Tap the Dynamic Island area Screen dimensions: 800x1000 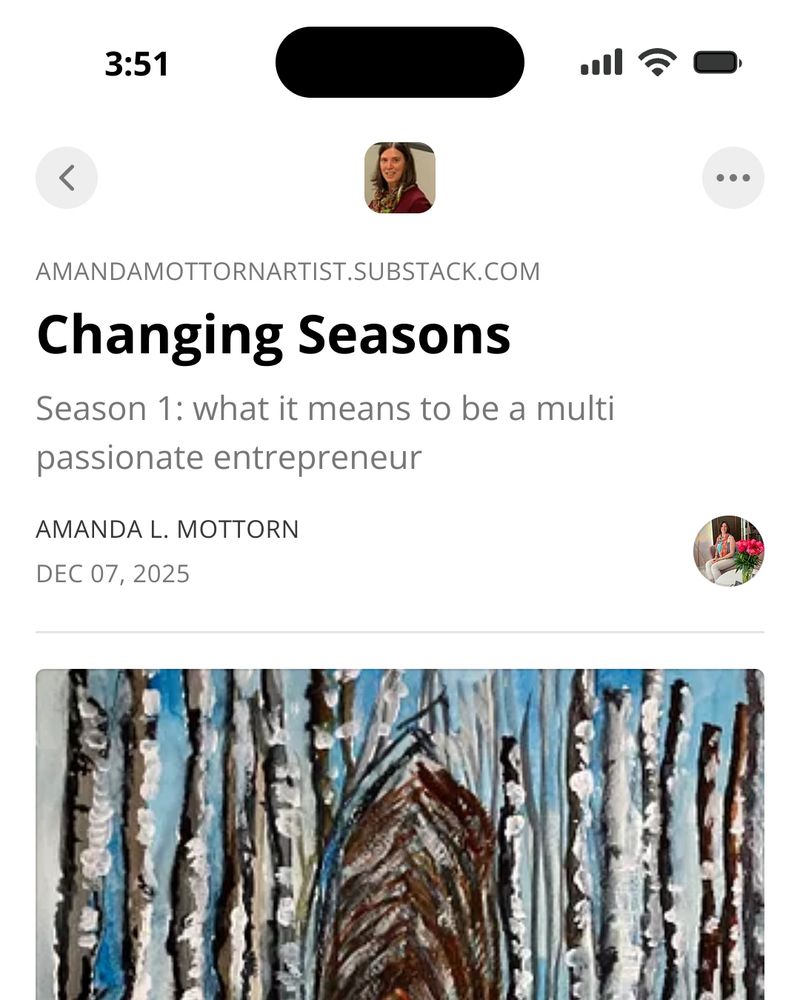point(399,62)
